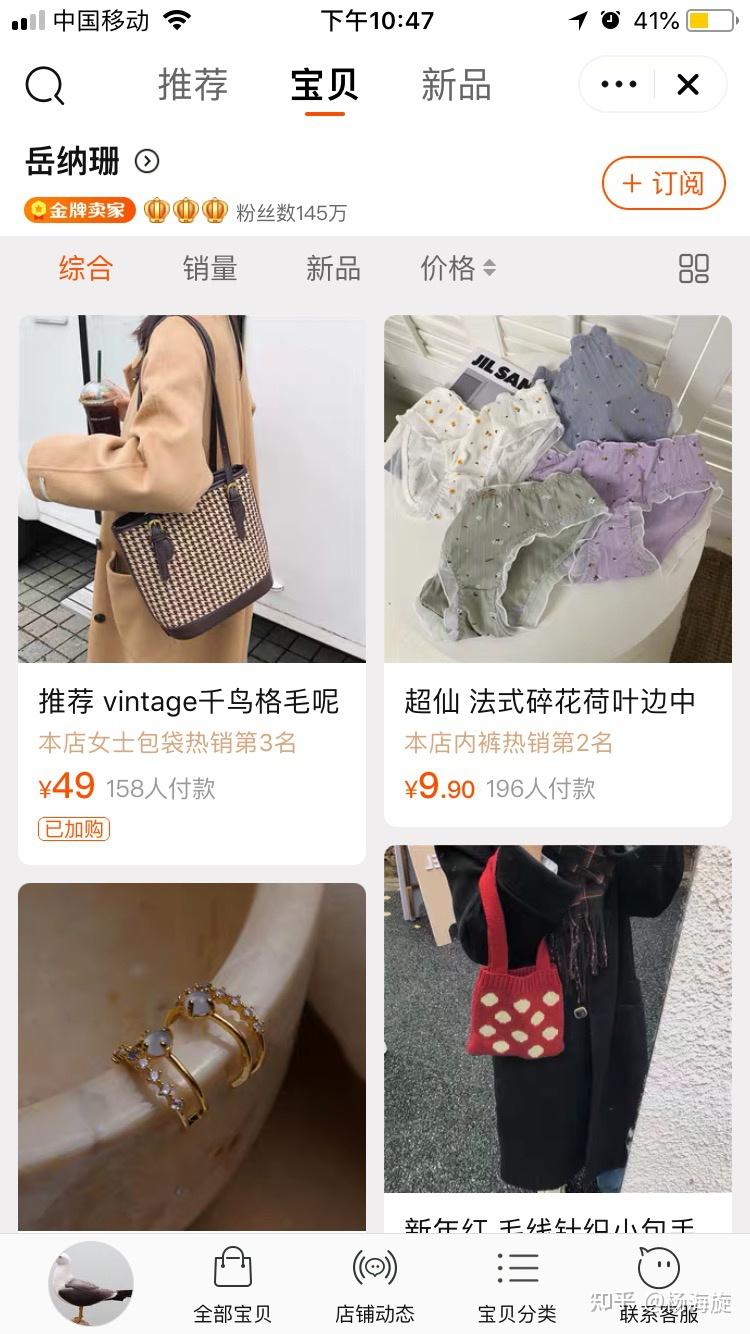Expand shop details via arrow next to 岳纳珊
750x1334 pixels.
coord(146,159)
